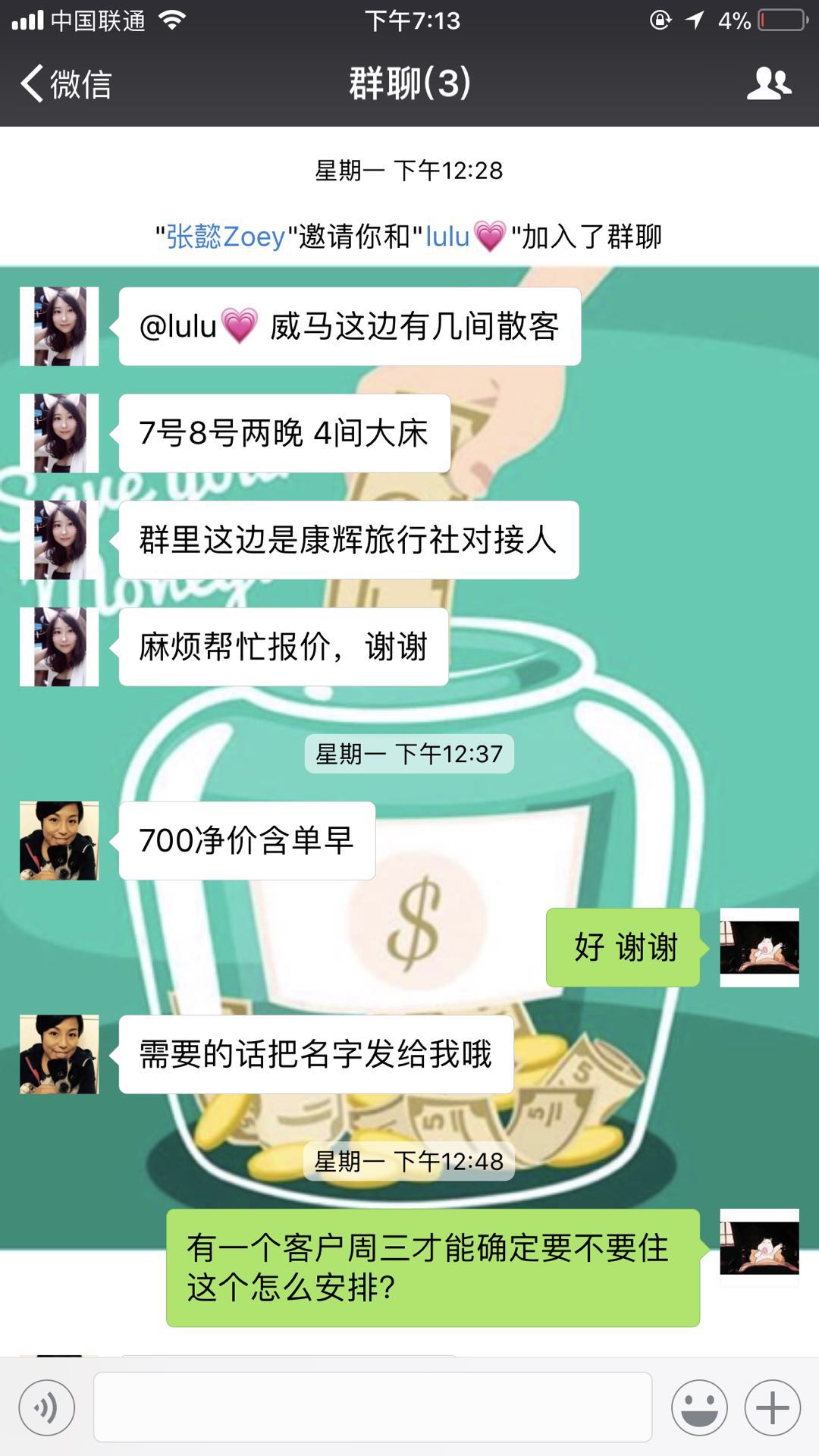Tap sender avatar beside 威马这边有几间散客 message
Screen dimensions: 819x1456
point(59,326)
